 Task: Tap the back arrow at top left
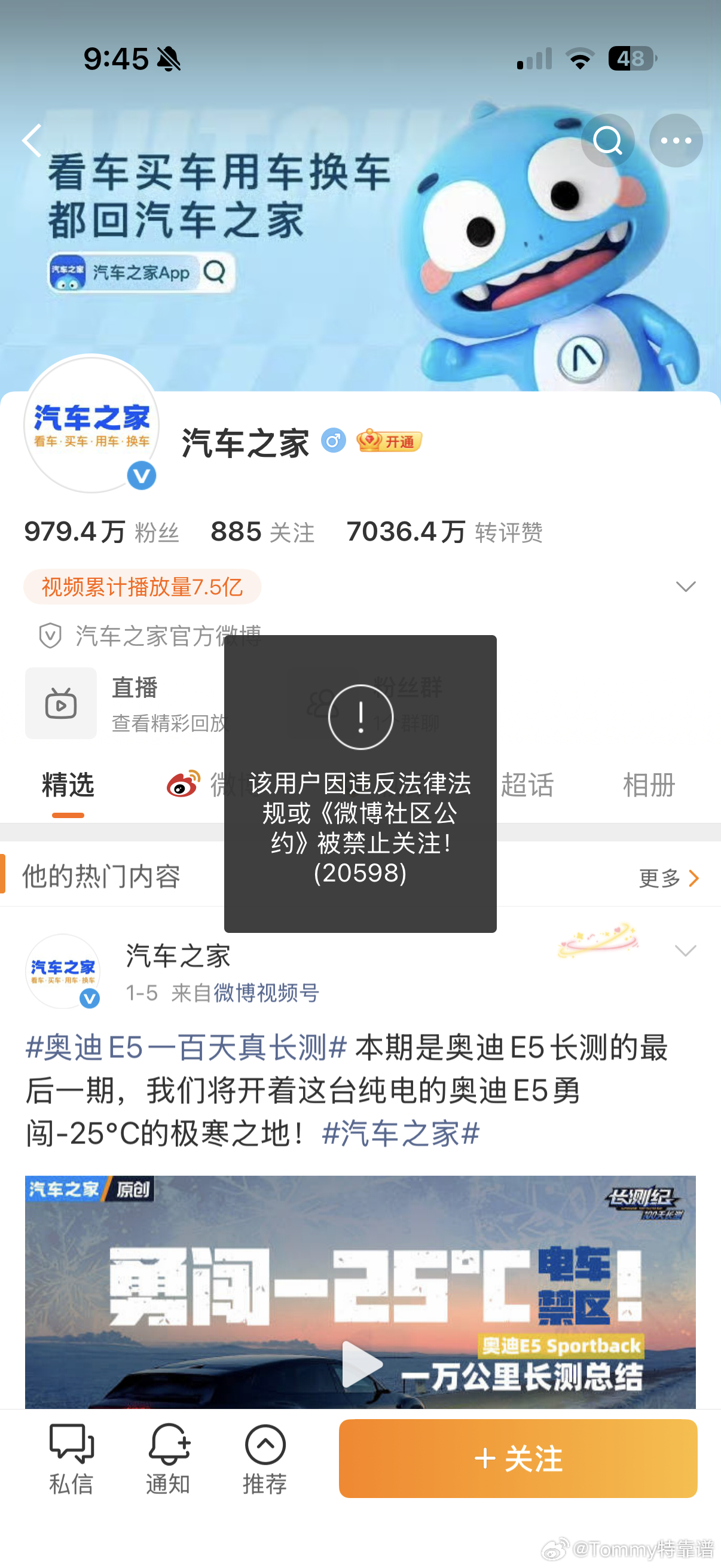pos(32,140)
